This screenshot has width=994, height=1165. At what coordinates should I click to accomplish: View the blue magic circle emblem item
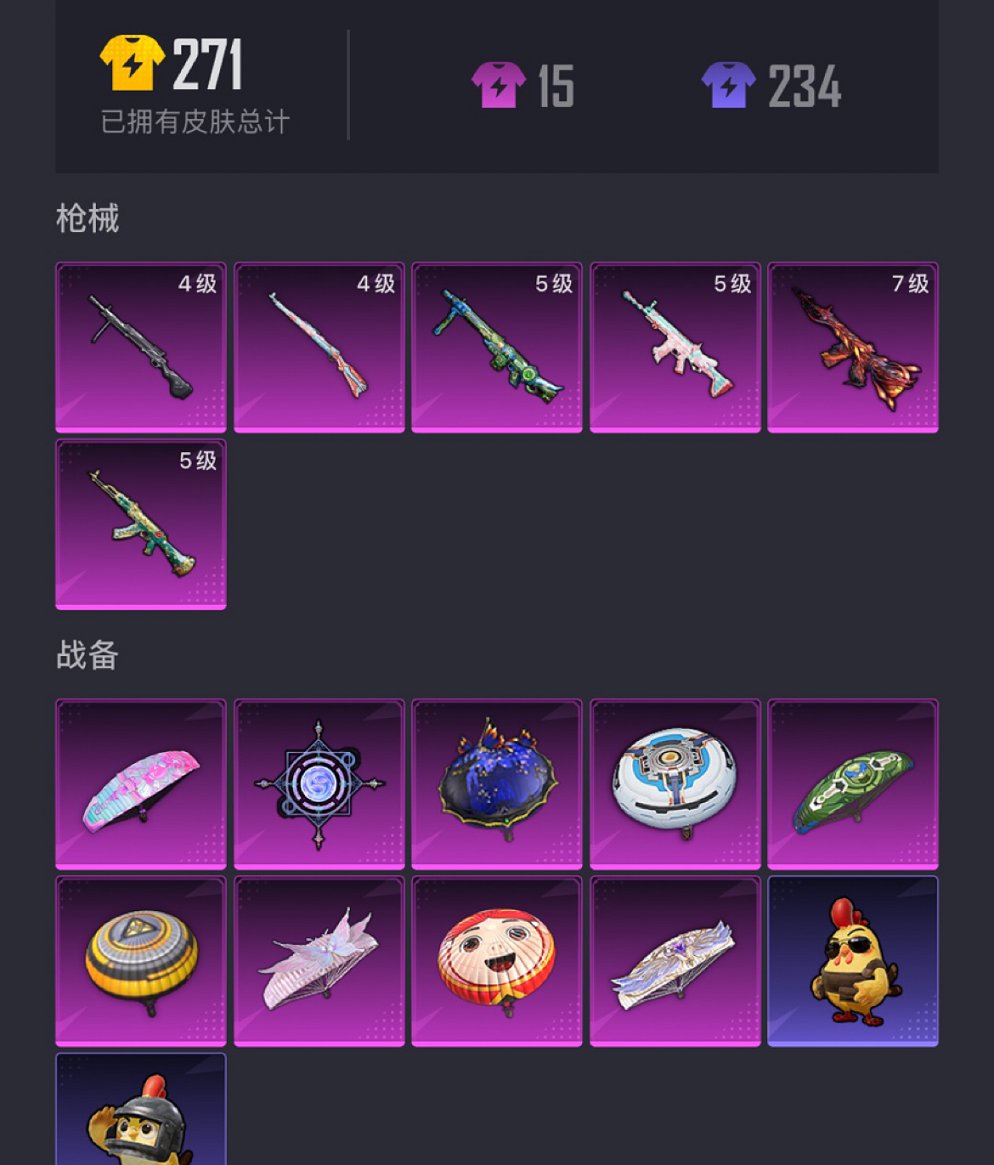[319, 783]
